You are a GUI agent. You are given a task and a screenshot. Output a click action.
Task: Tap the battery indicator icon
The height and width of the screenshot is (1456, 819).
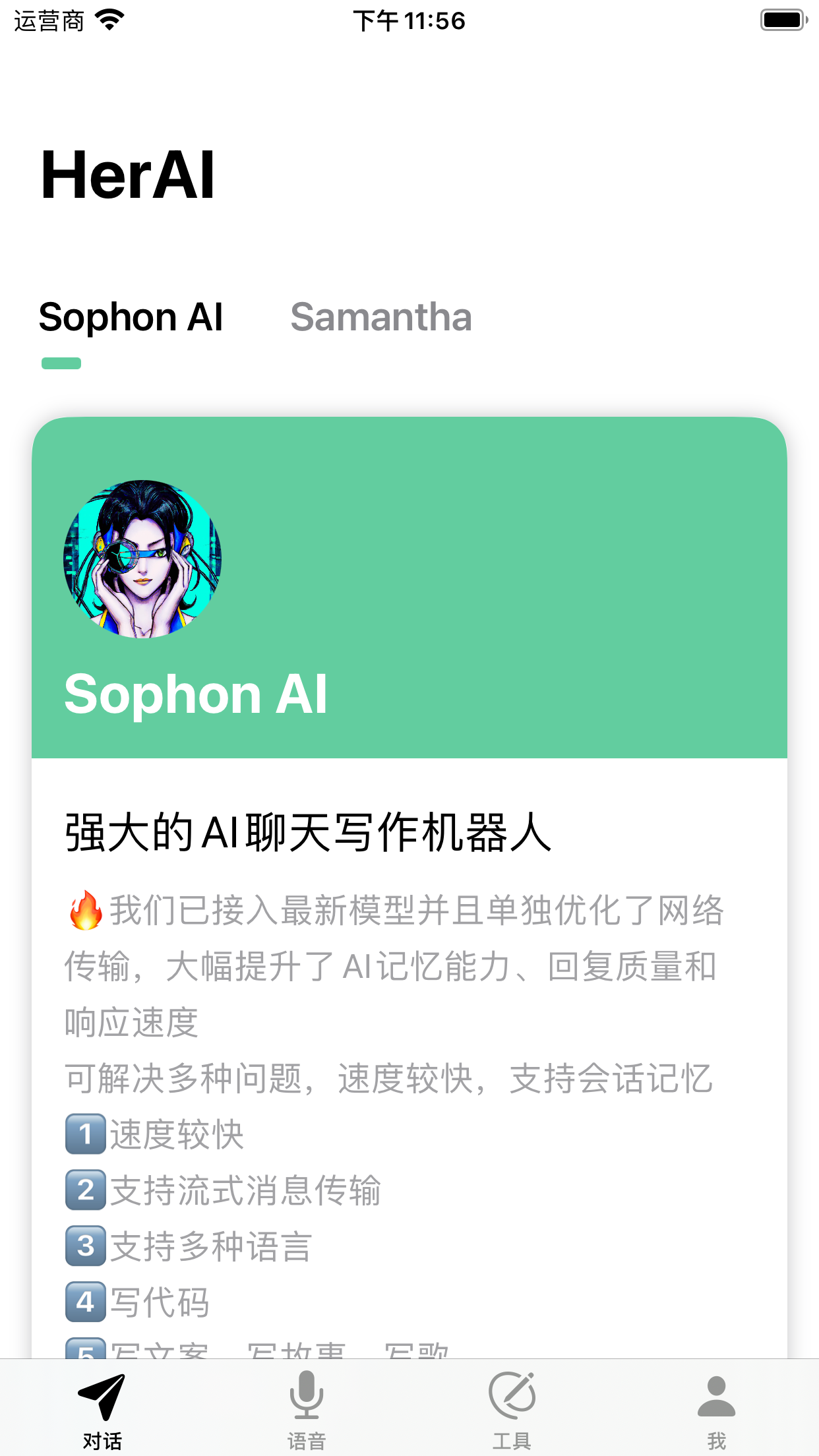(783, 20)
